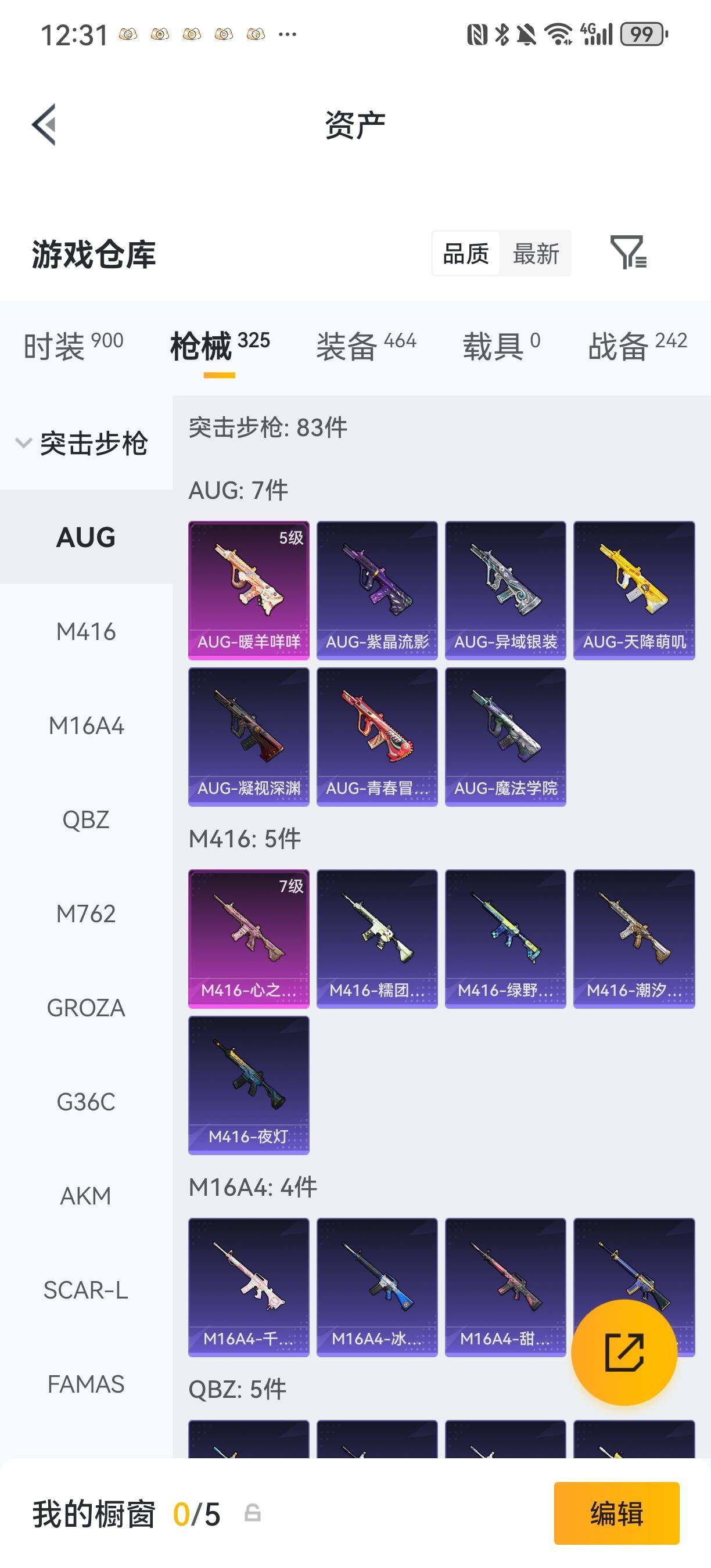
Task: Open the filter icon next to 最新
Action: (x=628, y=253)
